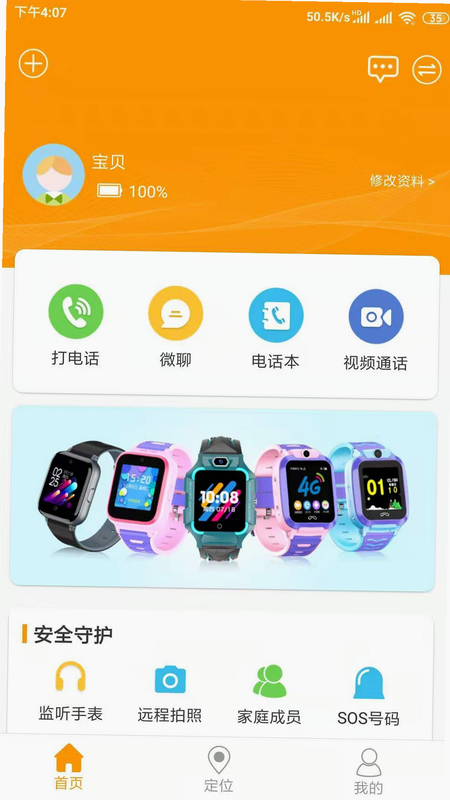Open 修改资料 to edit profile
The width and height of the screenshot is (450, 800).
(402, 181)
